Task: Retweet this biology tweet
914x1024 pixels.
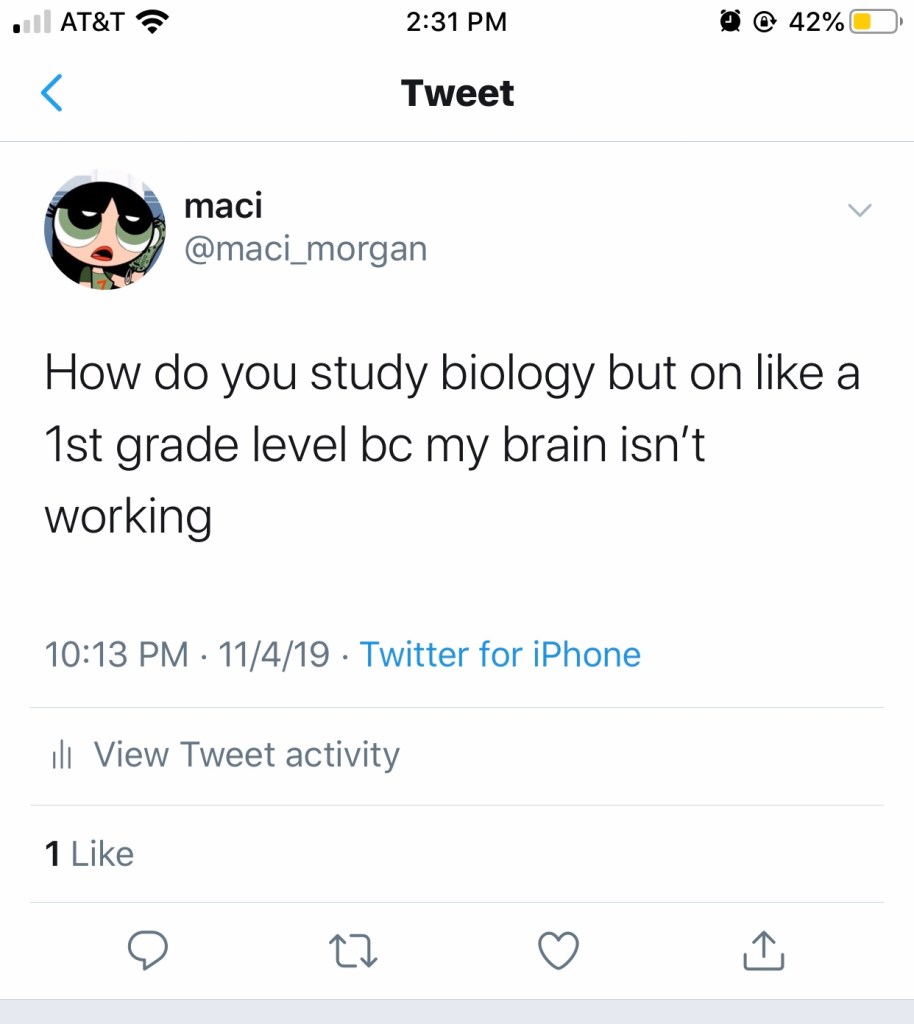Action: tap(354, 950)
